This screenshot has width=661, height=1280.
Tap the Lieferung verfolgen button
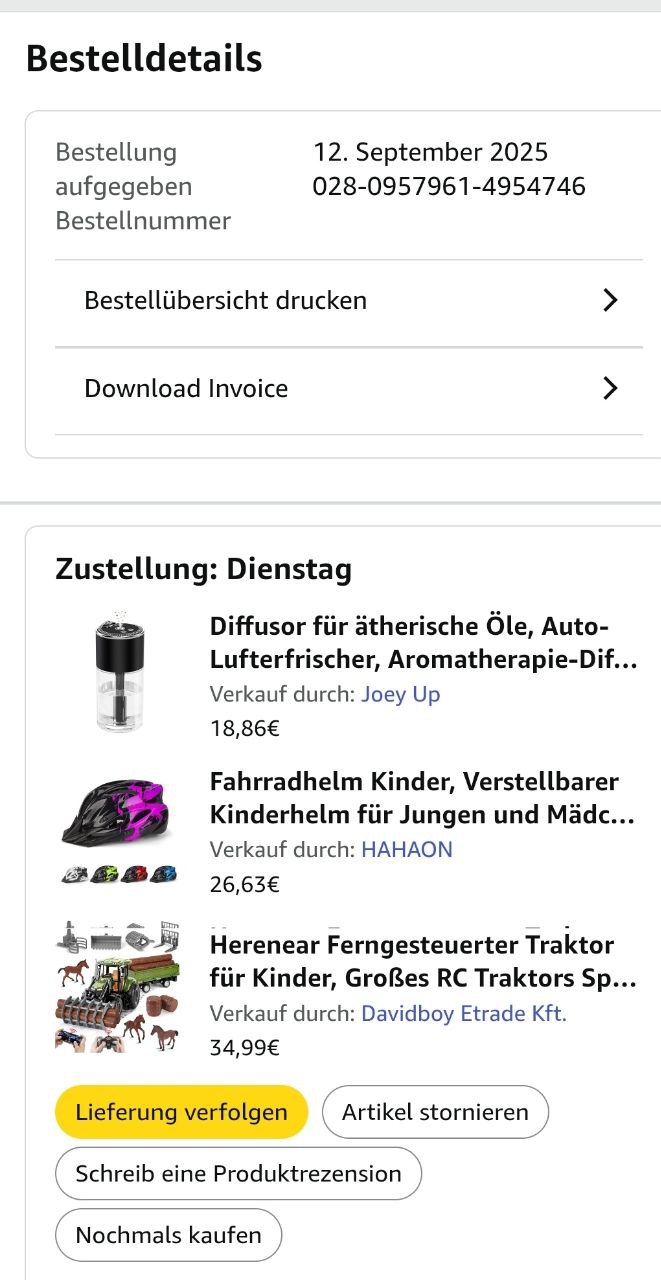coord(181,1112)
